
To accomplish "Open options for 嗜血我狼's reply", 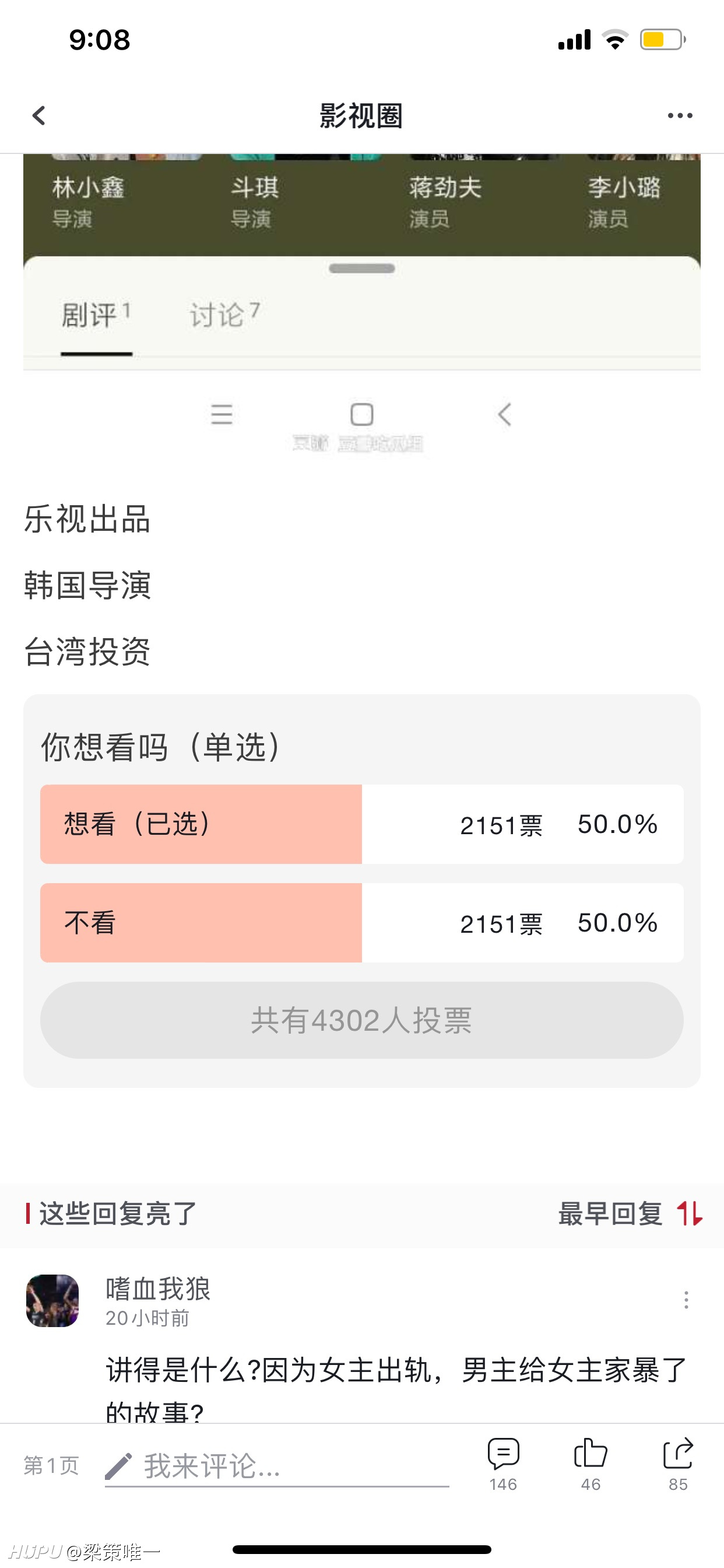I will click(x=686, y=1300).
